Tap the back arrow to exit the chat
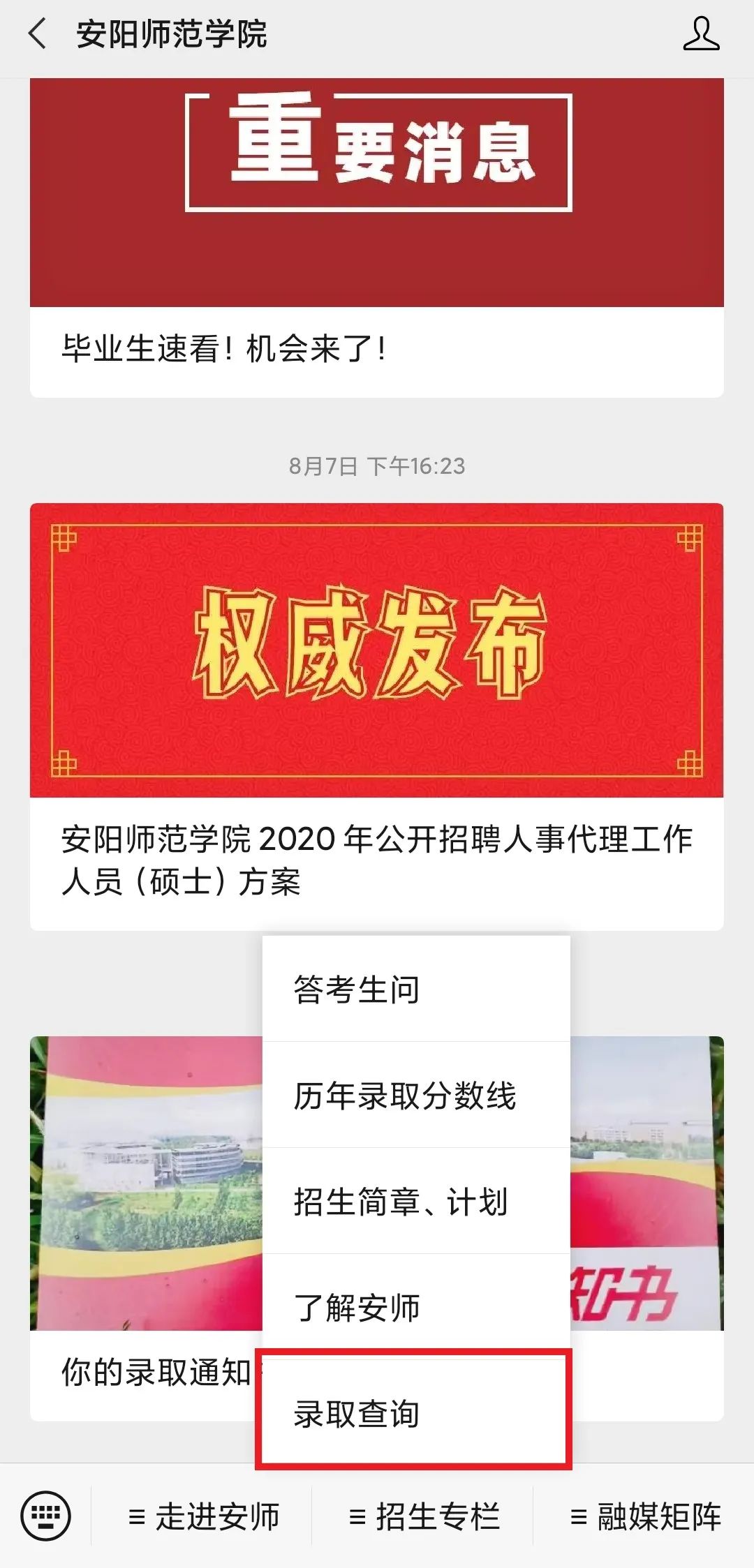 (x=36, y=31)
